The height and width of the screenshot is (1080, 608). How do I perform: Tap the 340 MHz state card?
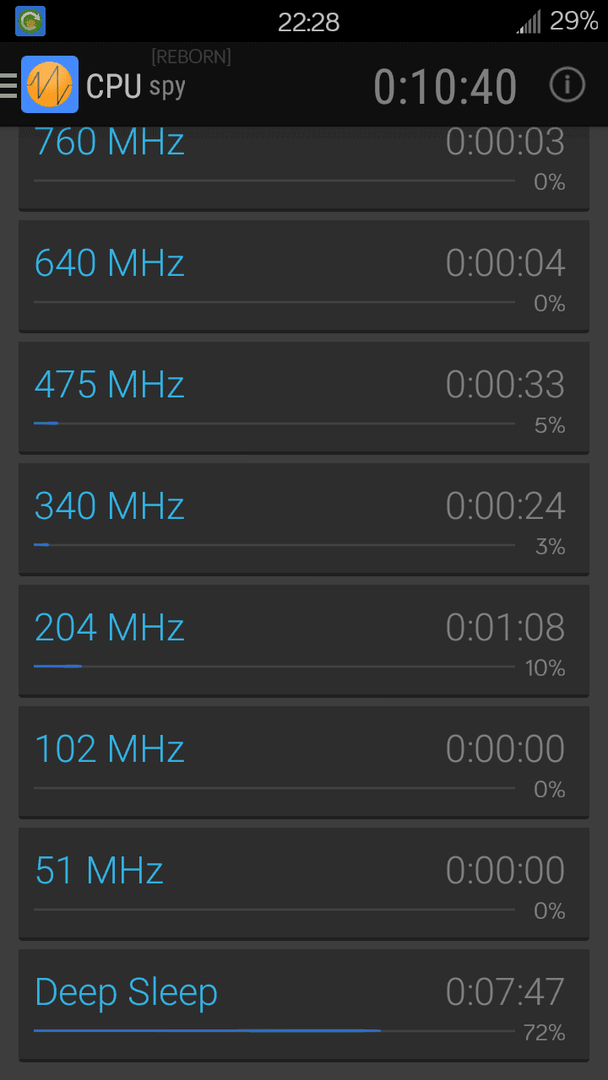[304, 519]
